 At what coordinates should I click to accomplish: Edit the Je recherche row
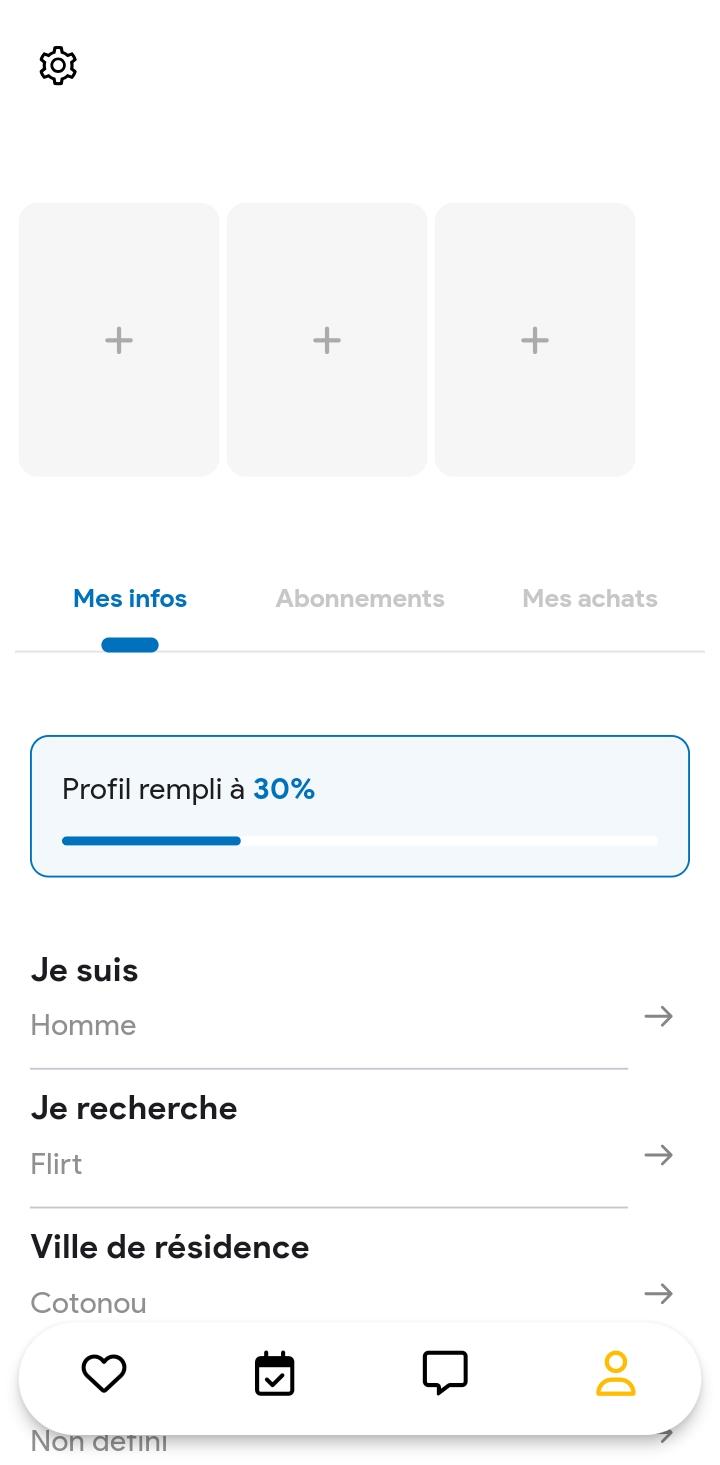click(x=352, y=1137)
